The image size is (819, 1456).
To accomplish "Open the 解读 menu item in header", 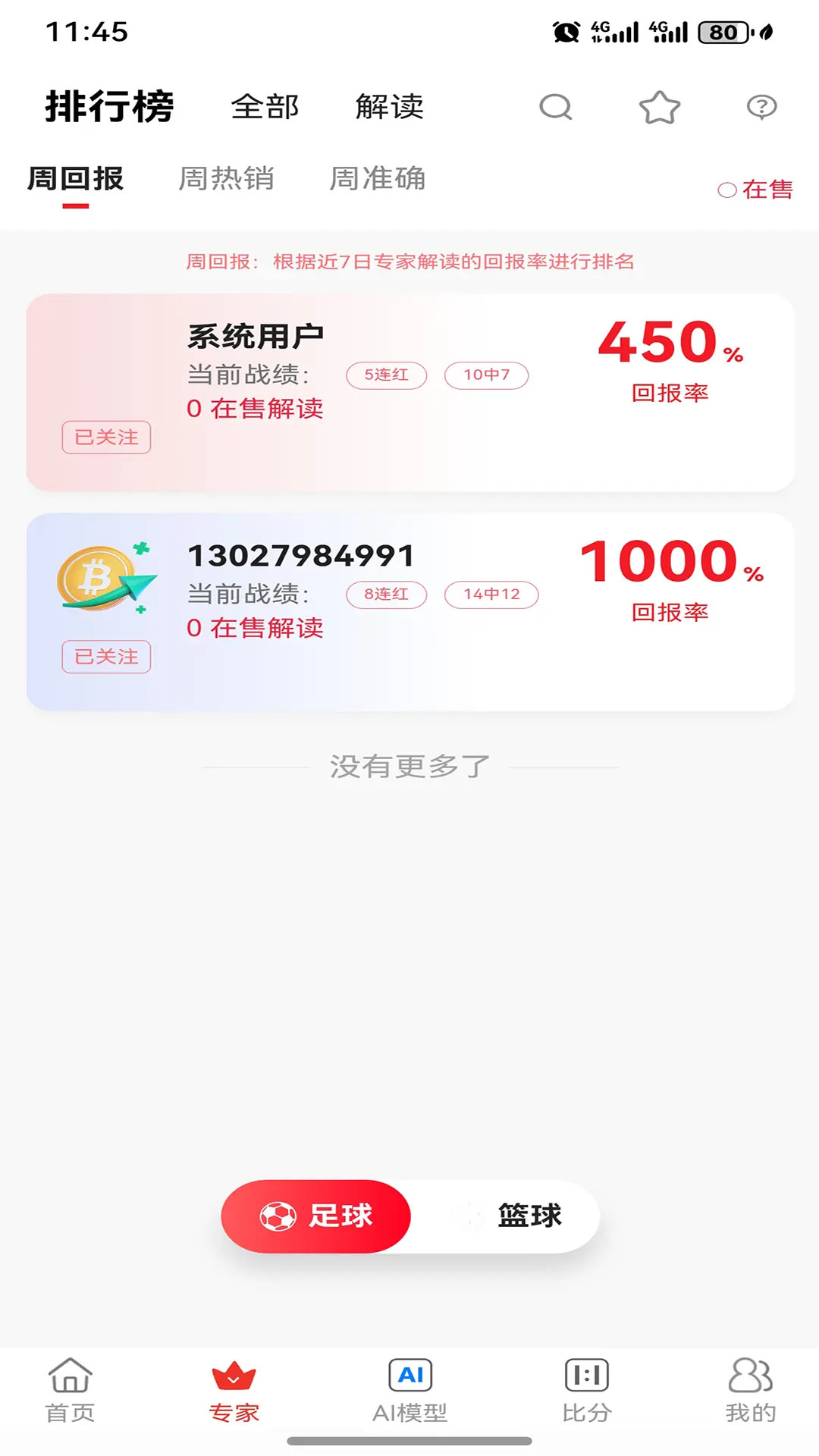I will [x=388, y=107].
